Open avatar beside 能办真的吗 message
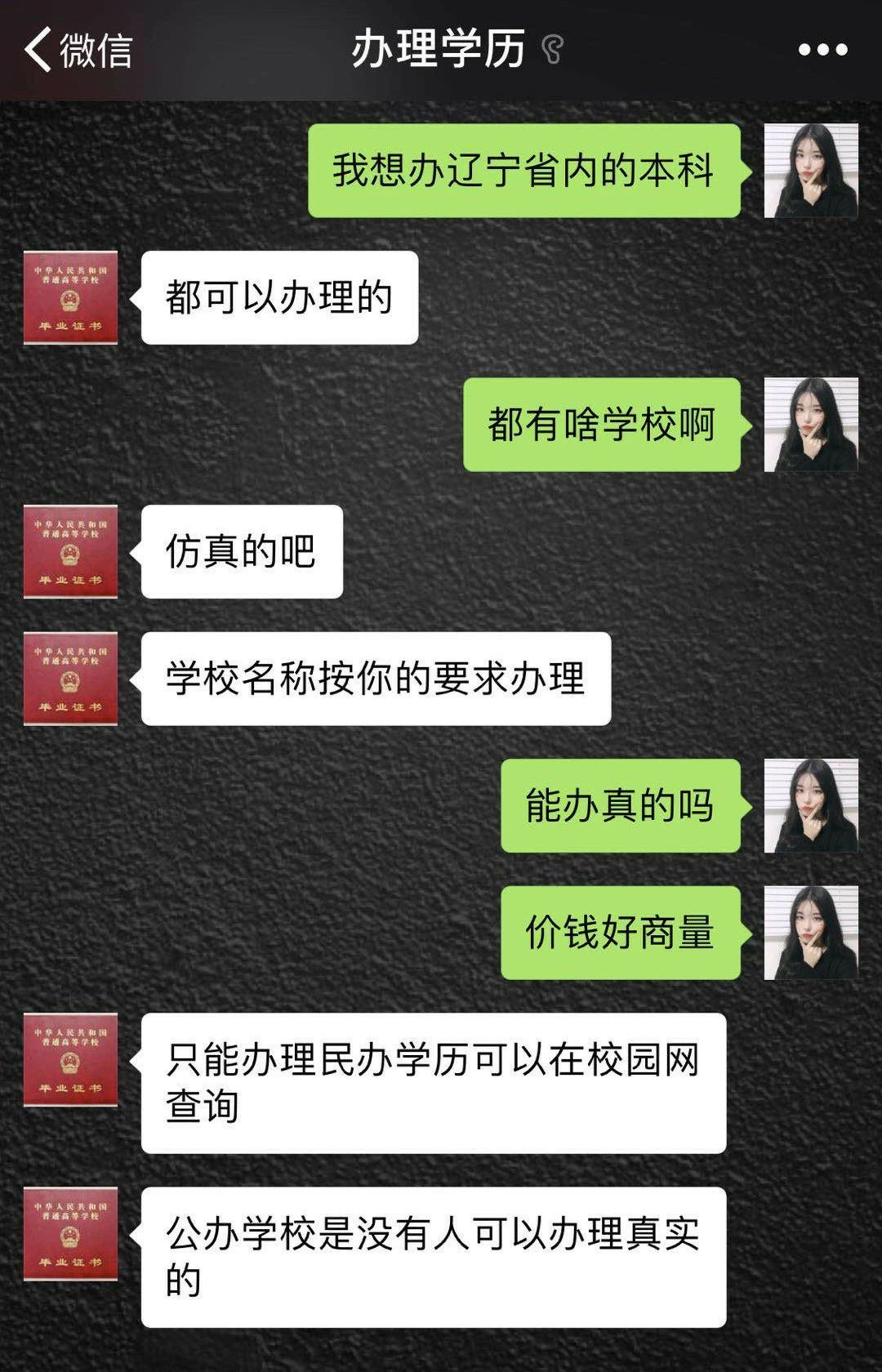 coord(810,806)
